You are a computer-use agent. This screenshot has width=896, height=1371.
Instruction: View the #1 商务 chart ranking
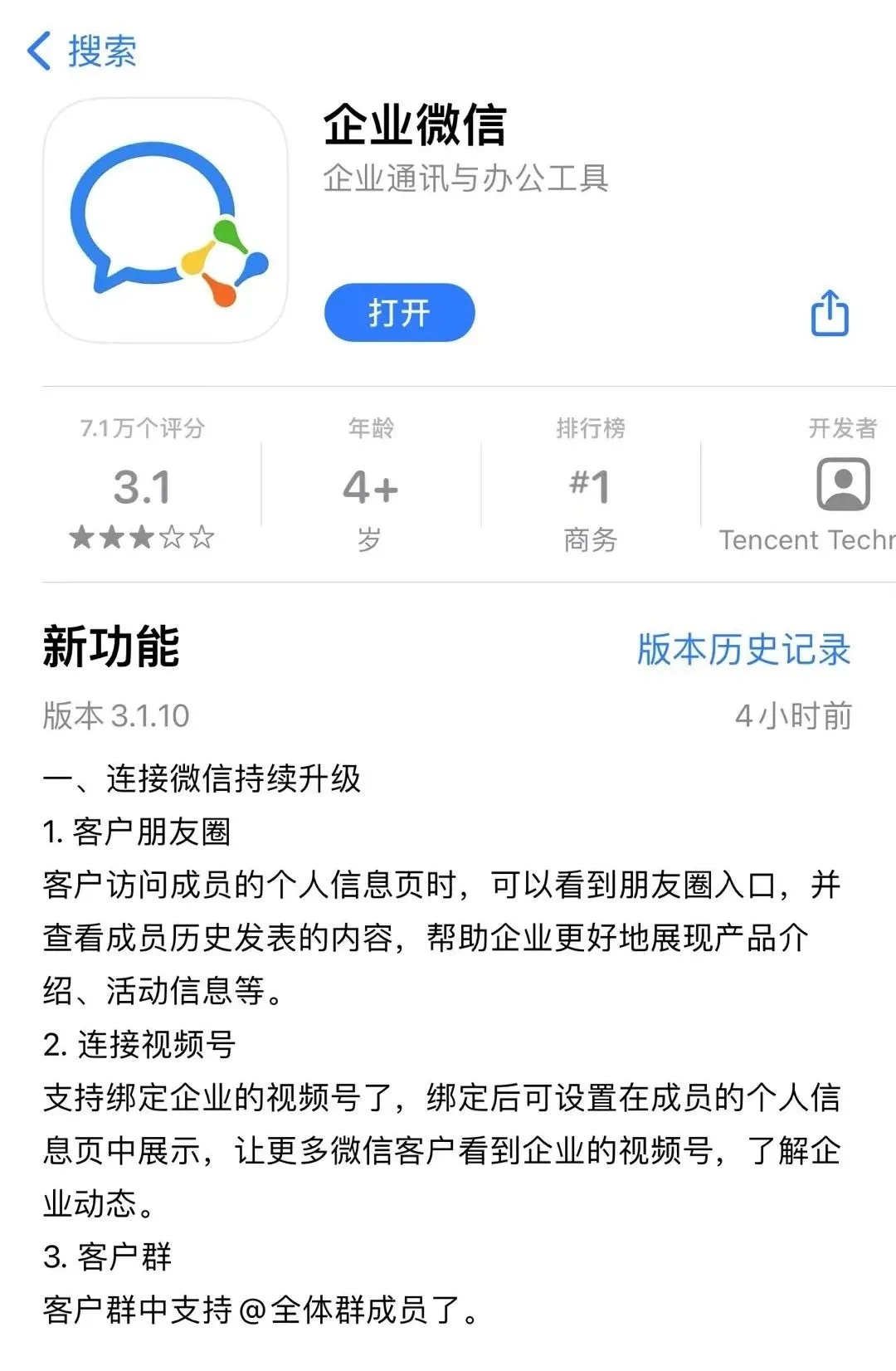point(590,487)
